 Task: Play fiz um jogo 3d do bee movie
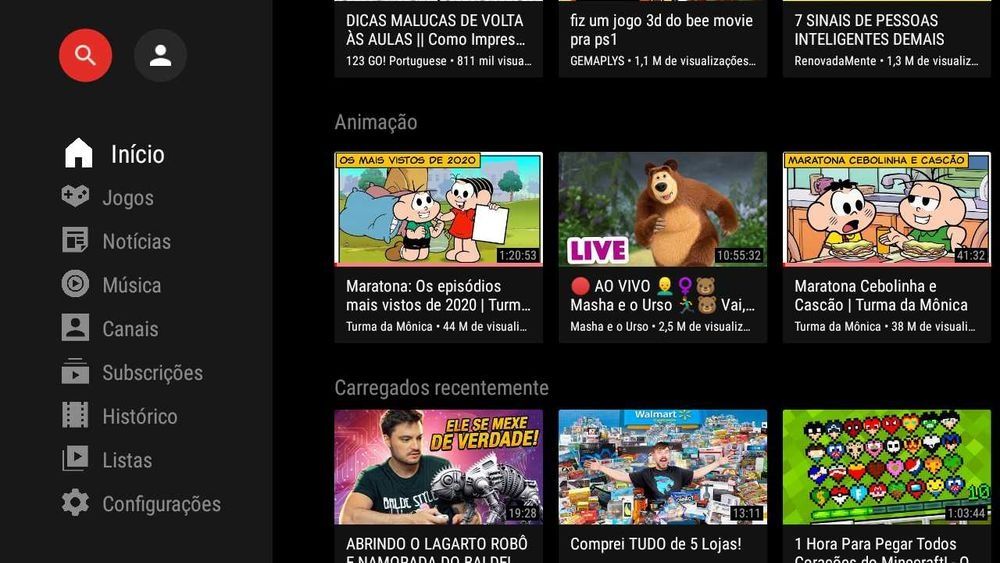coord(662,38)
